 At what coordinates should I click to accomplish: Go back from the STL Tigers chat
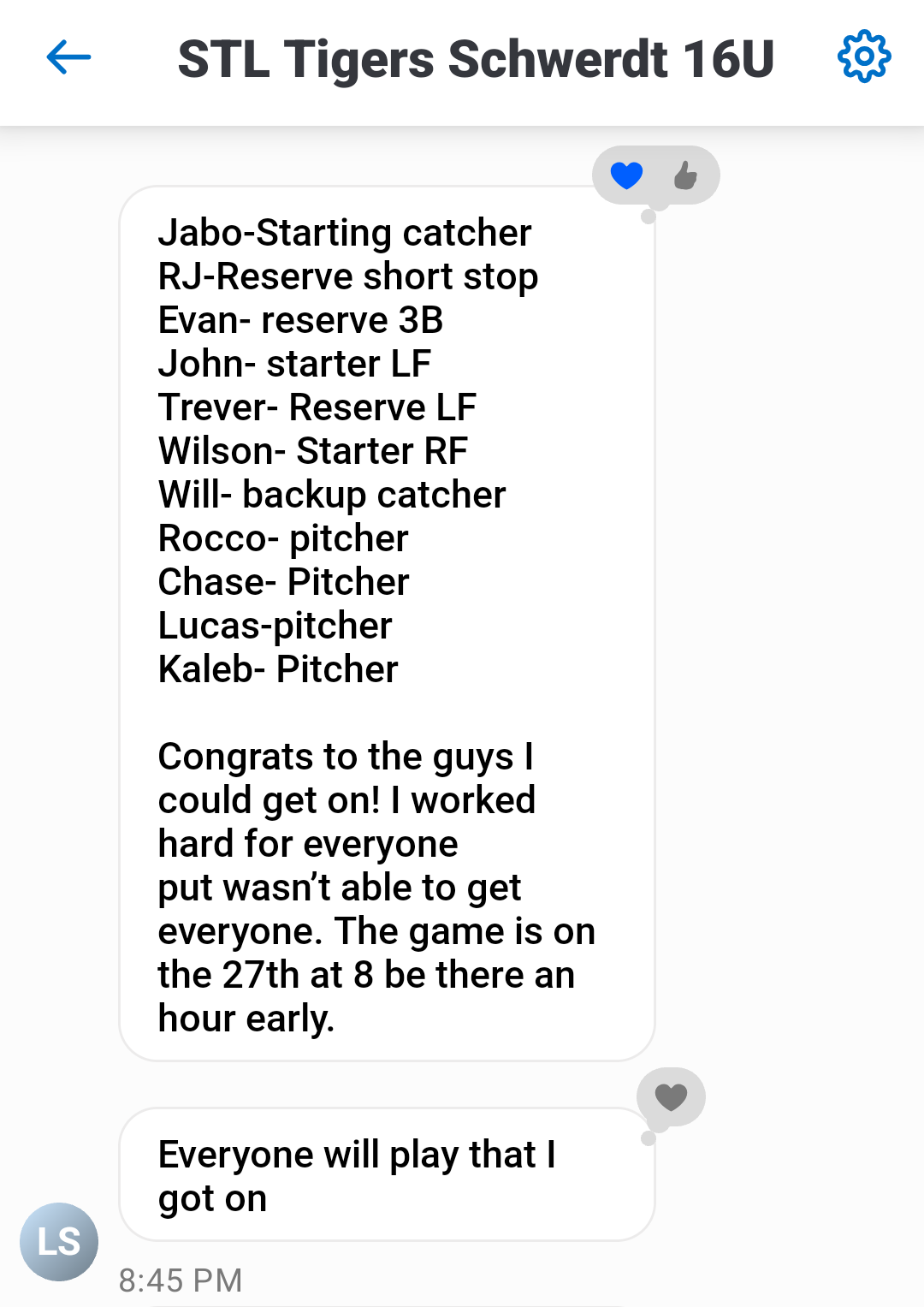(68, 58)
